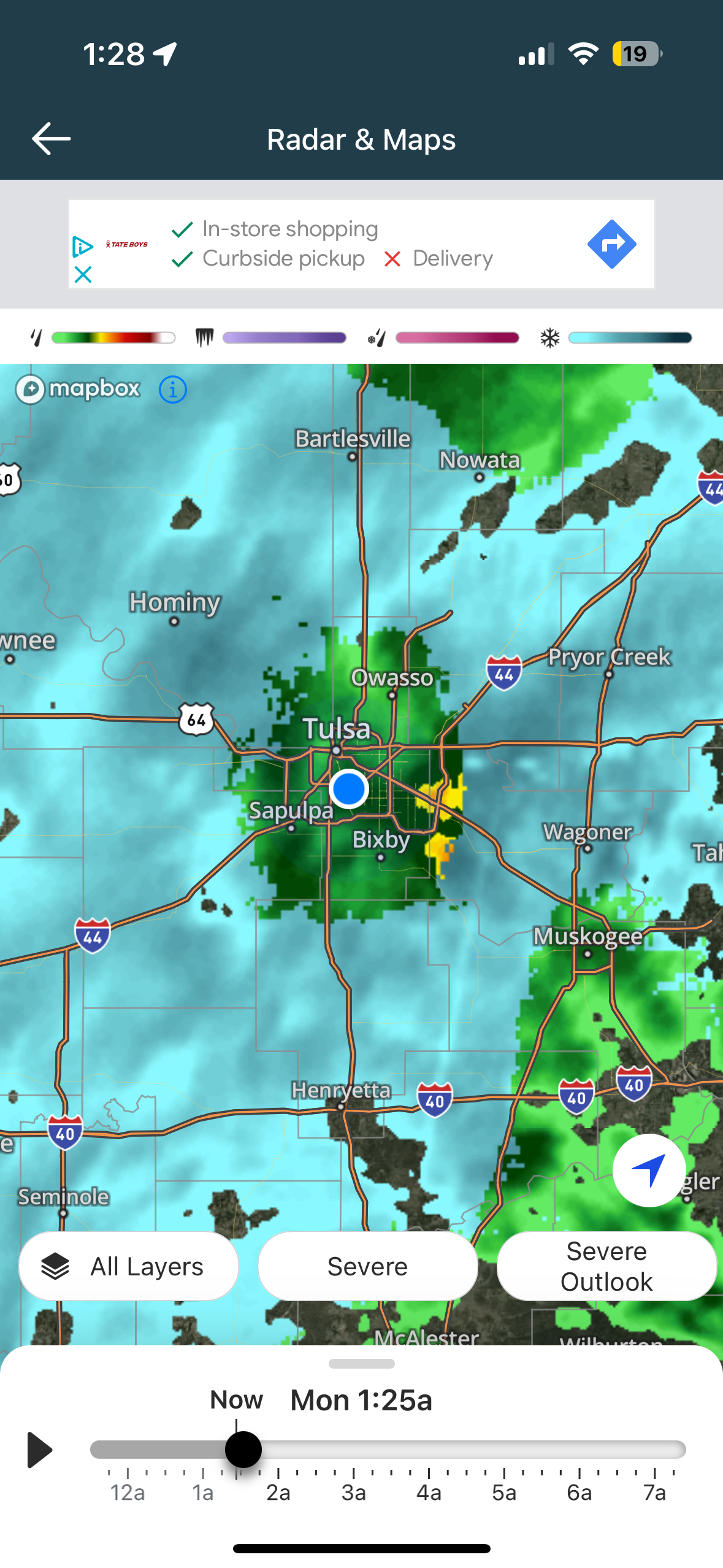Show the Severe Outlook layer

[x=606, y=1266]
